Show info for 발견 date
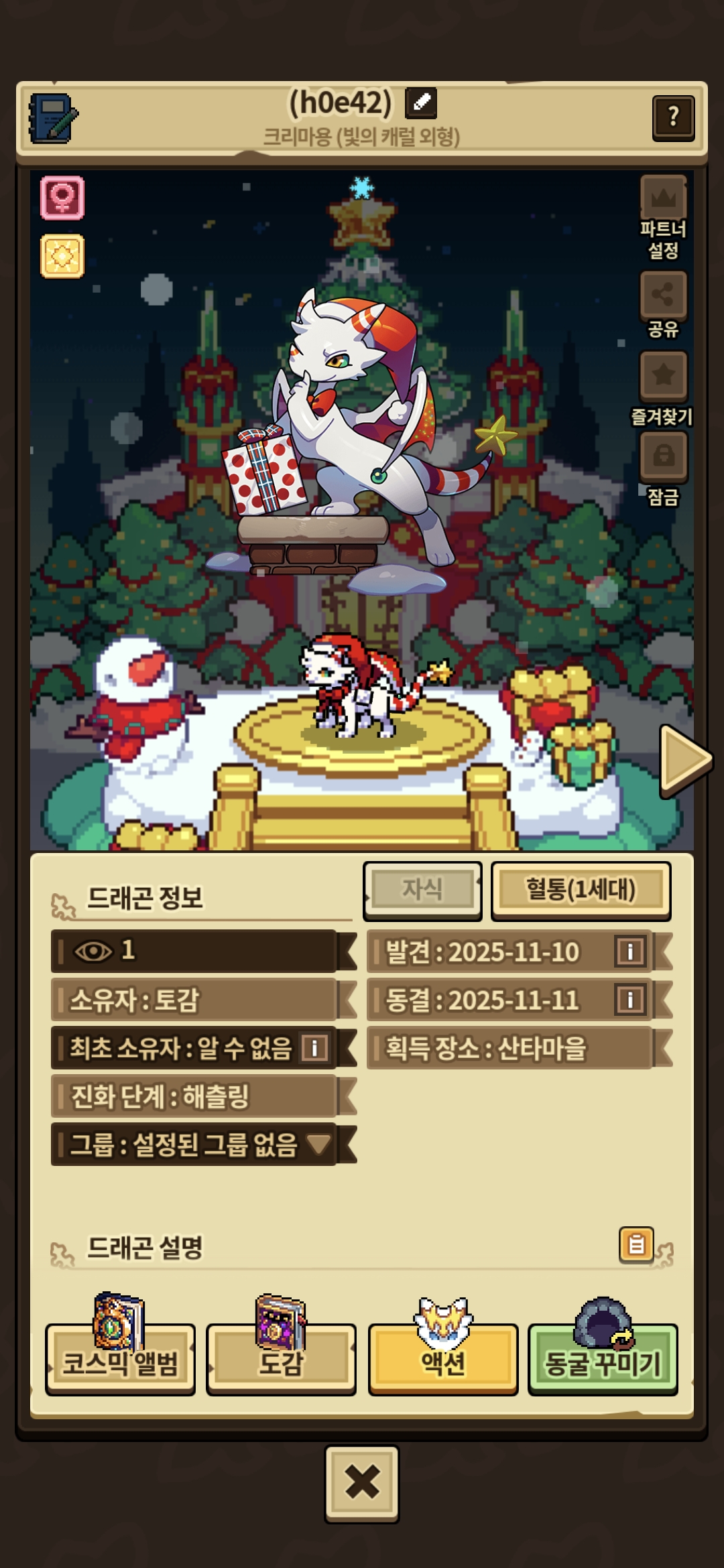 coord(630,952)
